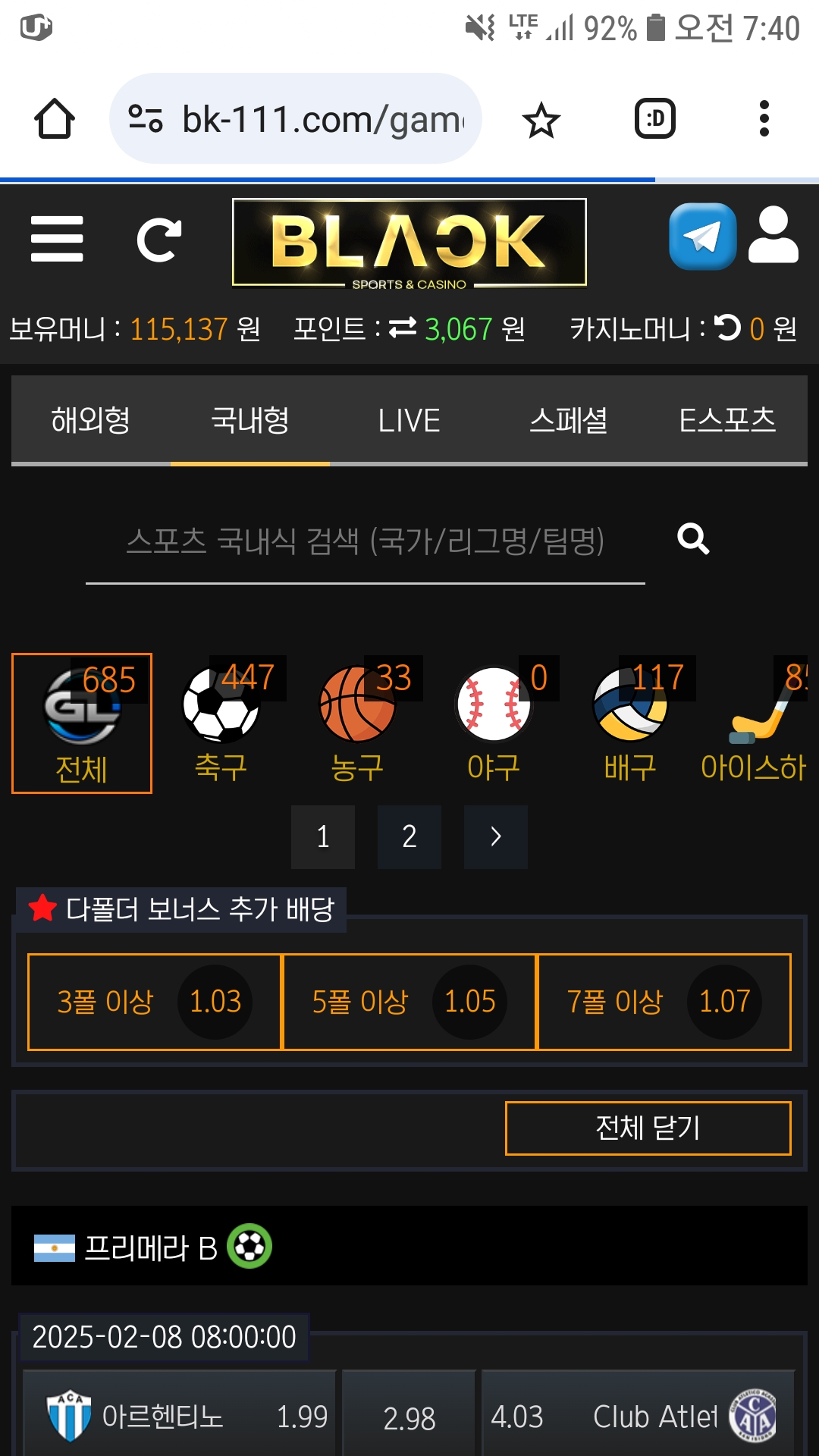Open the Chrome overflow menu
Image resolution: width=819 pixels, height=1456 pixels.
[x=764, y=119]
